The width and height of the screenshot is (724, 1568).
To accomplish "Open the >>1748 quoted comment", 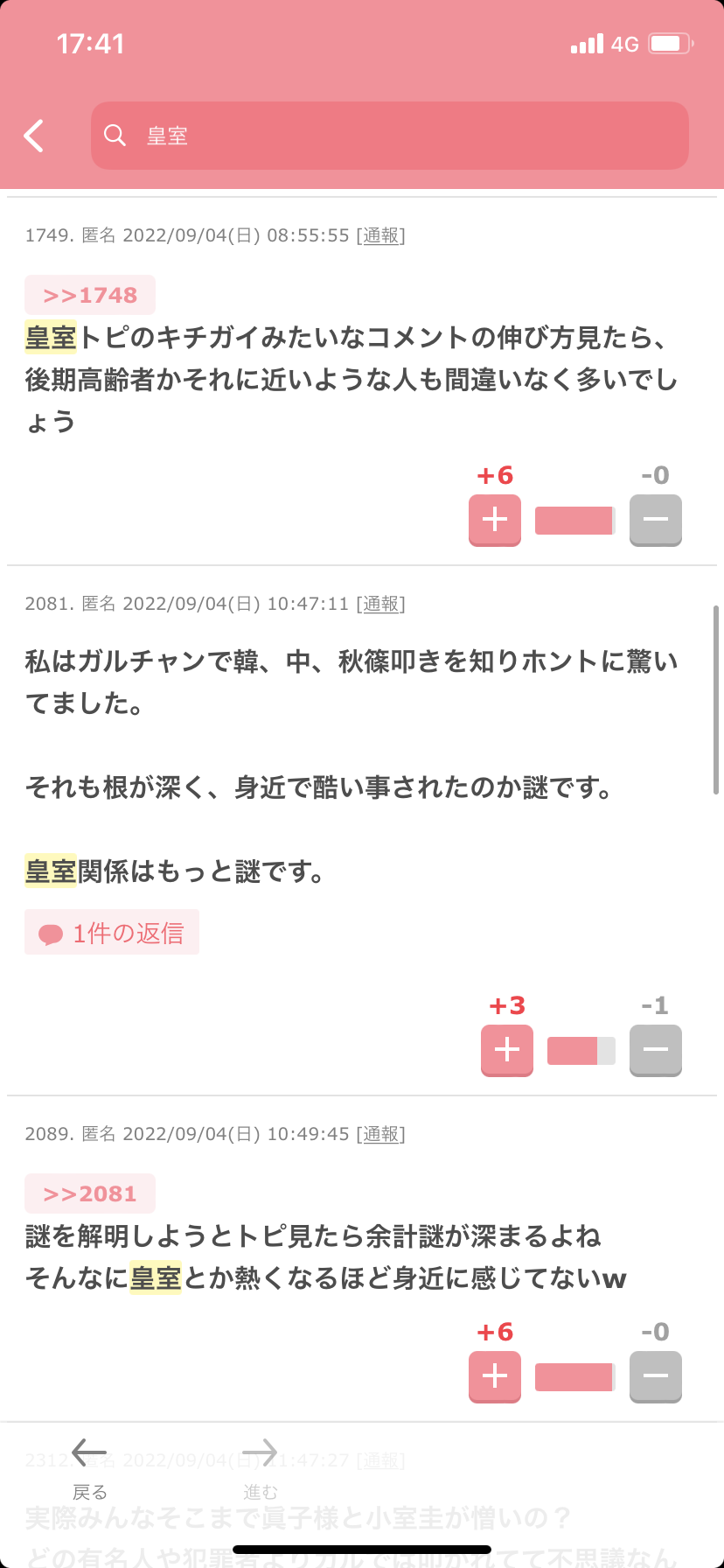I will tap(90, 295).
